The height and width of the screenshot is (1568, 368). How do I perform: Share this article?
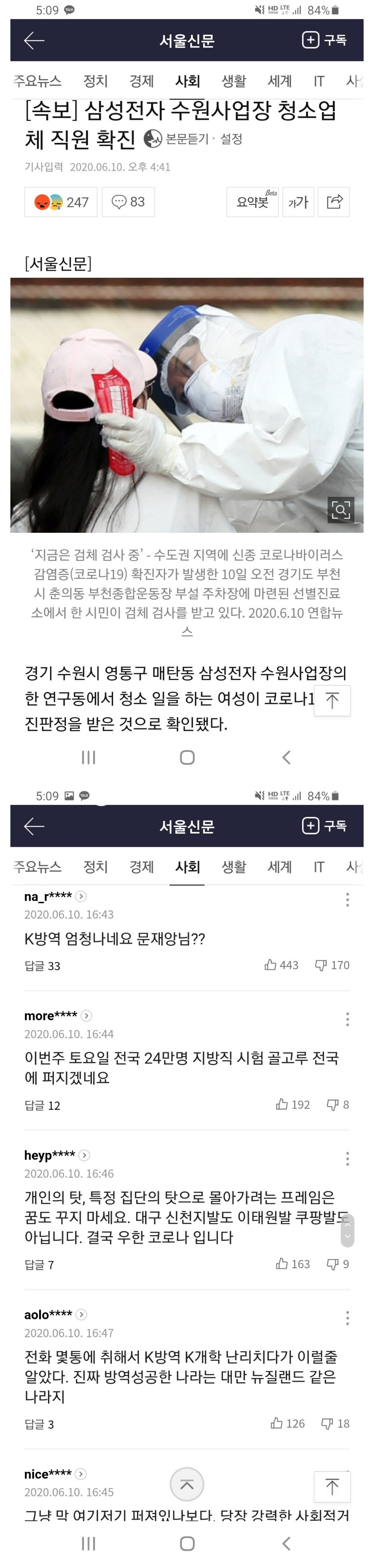(334, 202)
